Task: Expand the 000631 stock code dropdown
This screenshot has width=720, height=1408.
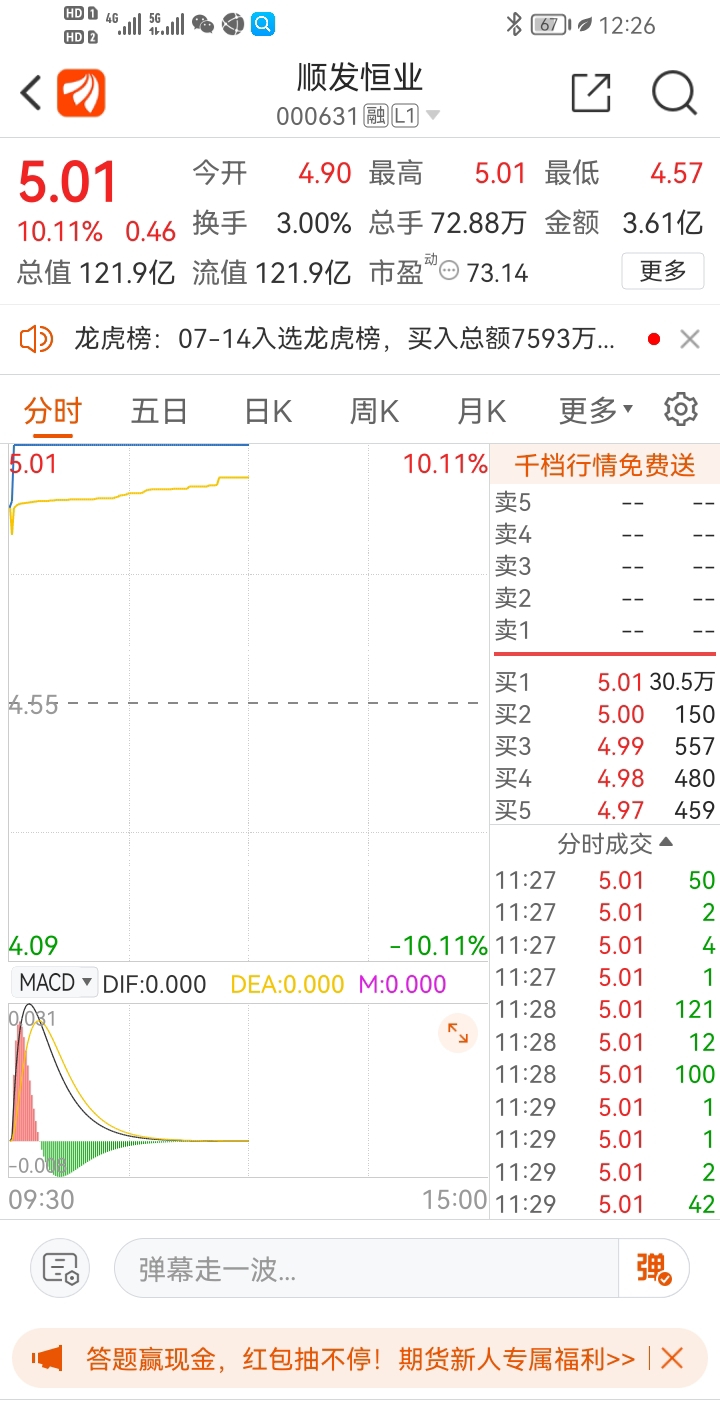Action: coord(433,116)
